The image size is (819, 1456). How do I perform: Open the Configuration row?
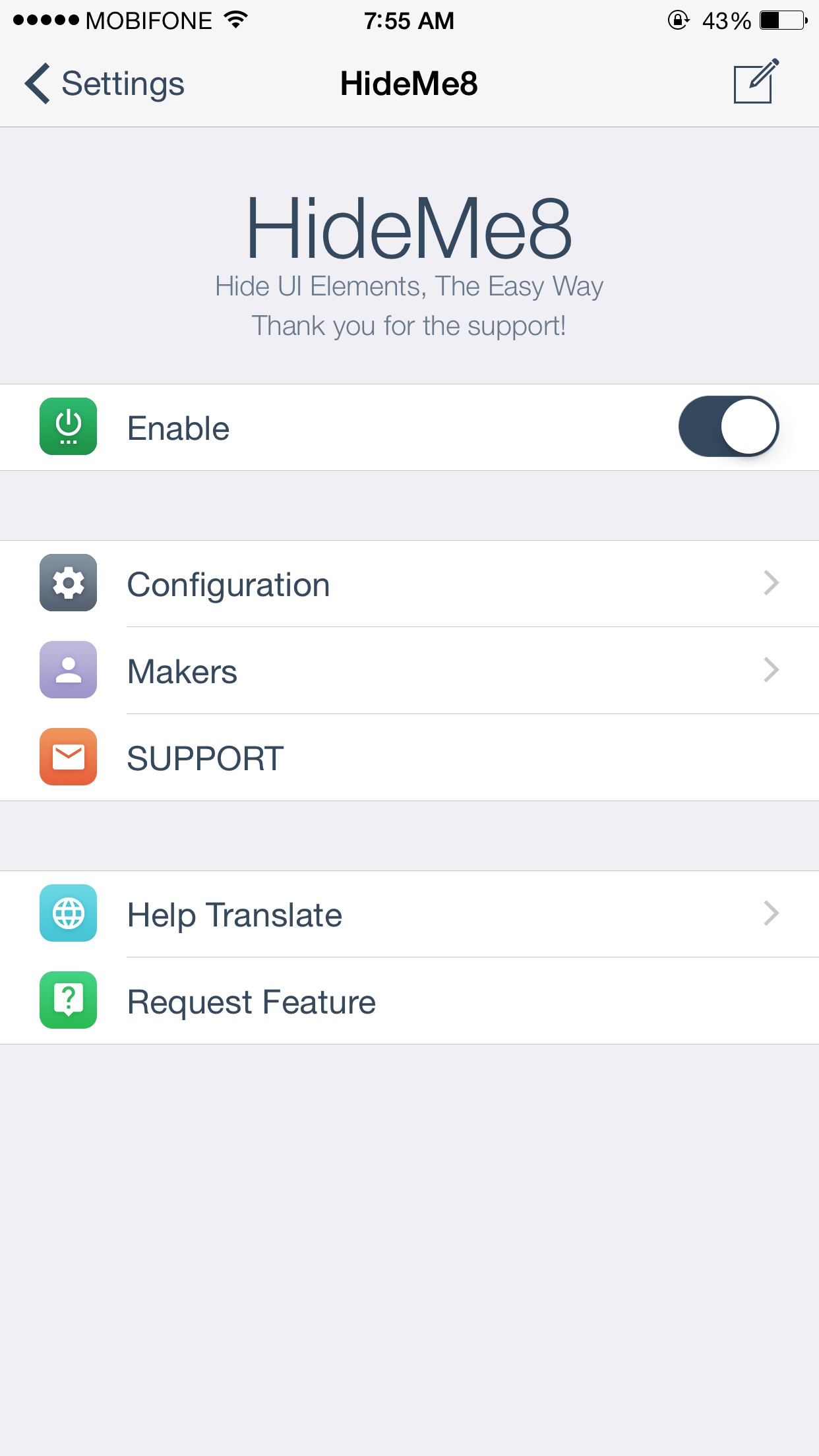click(x=409, y=584)
